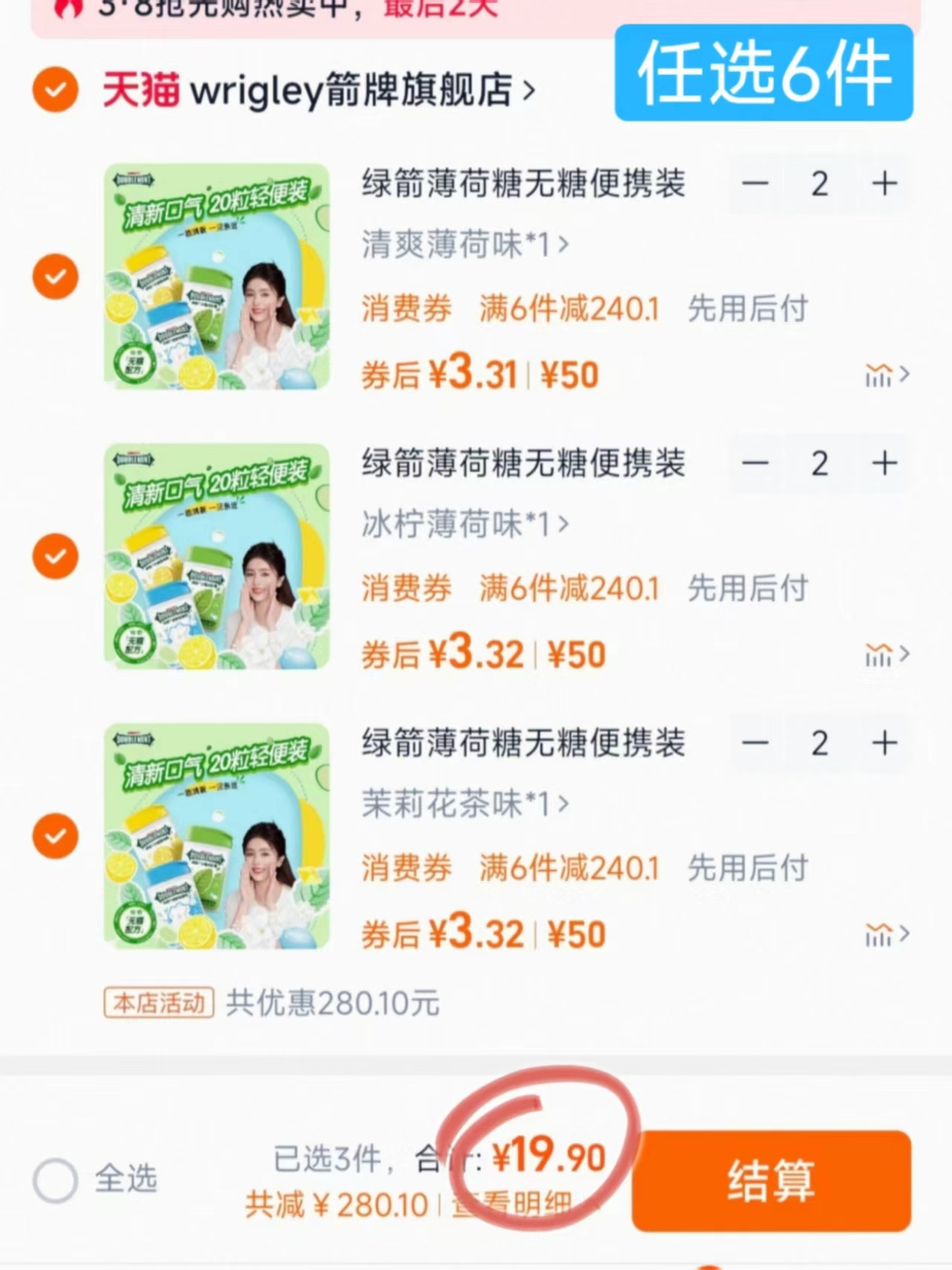The image size is (952, 1270).
Task: Increase quantity of 茉莉花茶味 product
Action: coord(884,743)
